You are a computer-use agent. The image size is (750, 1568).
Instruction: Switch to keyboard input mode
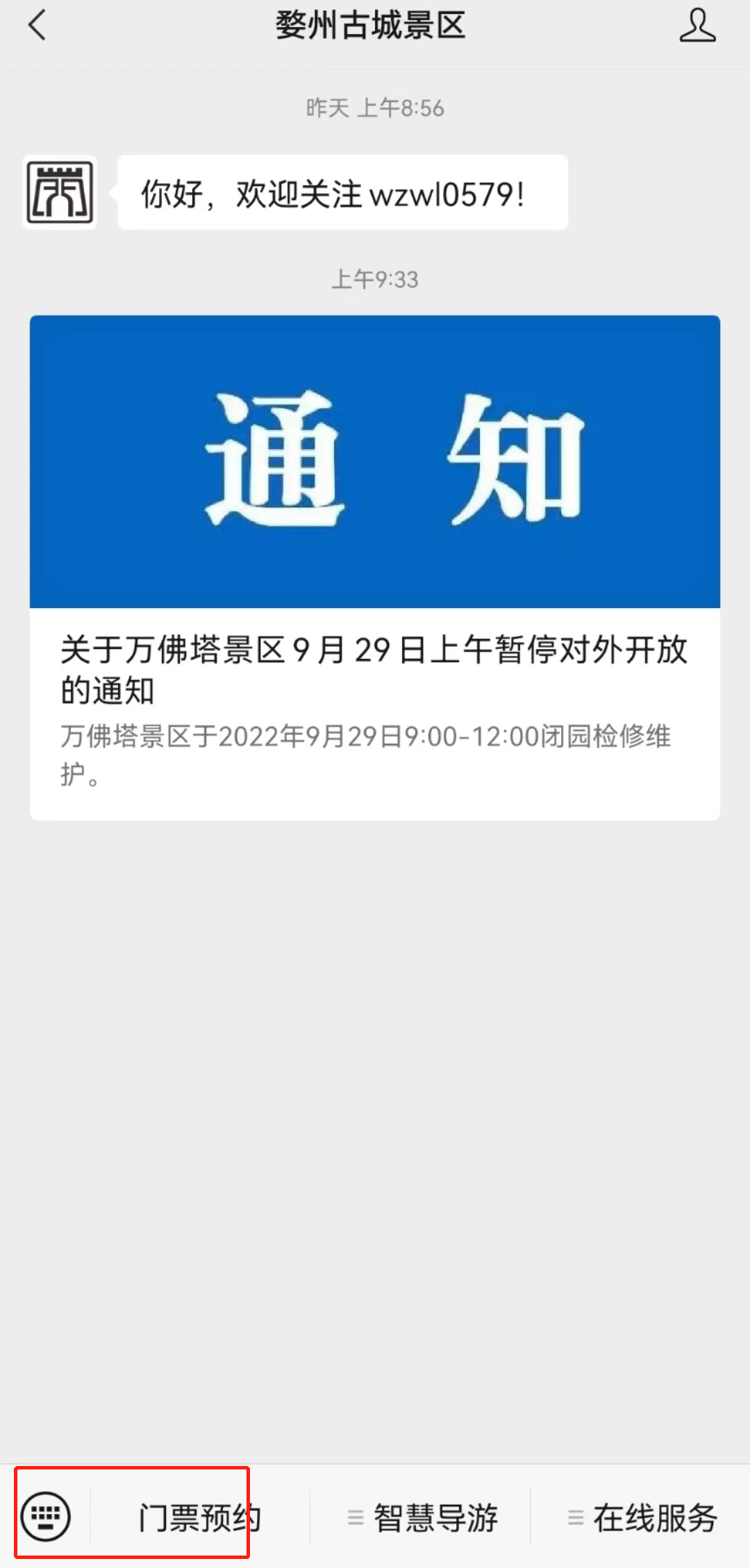(46, 1517)
